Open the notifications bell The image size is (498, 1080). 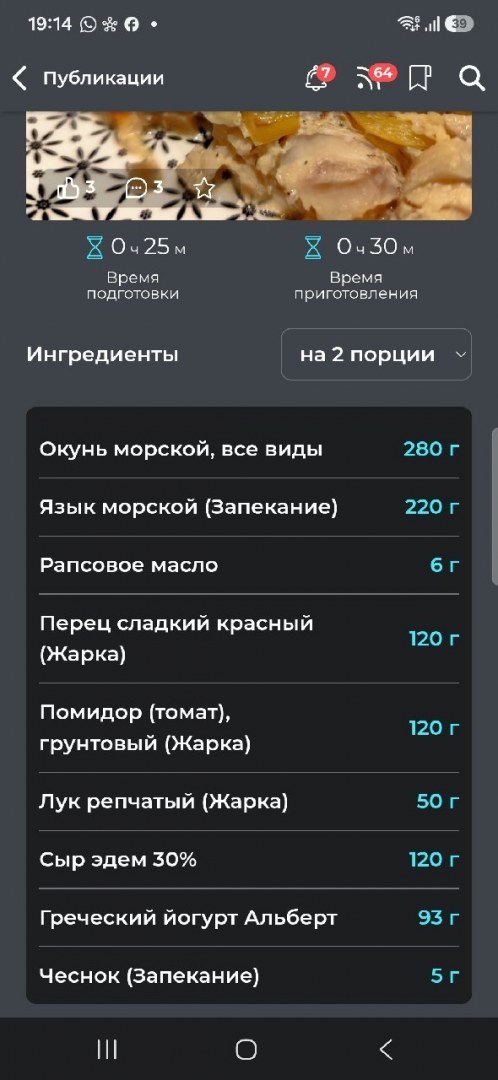point(318,79)
